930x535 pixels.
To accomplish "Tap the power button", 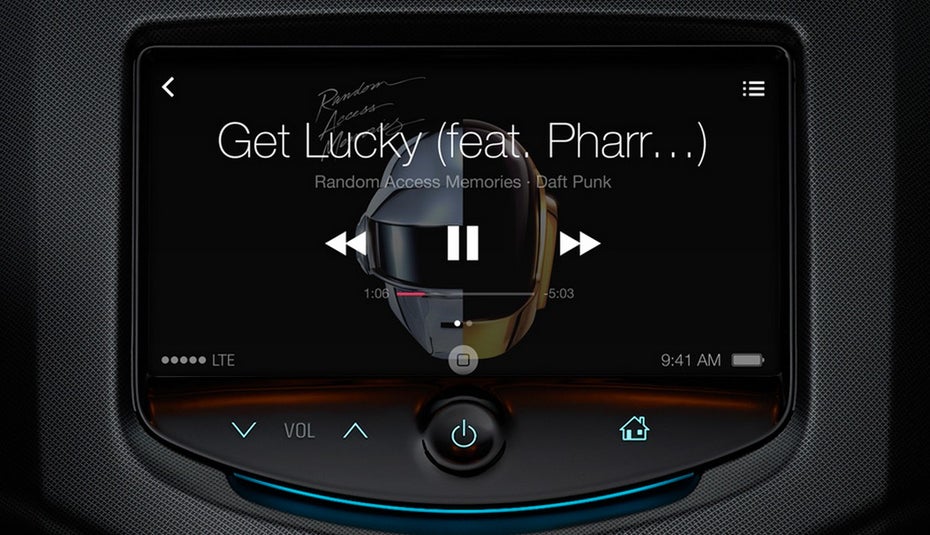I will click(x=462, y=434).
